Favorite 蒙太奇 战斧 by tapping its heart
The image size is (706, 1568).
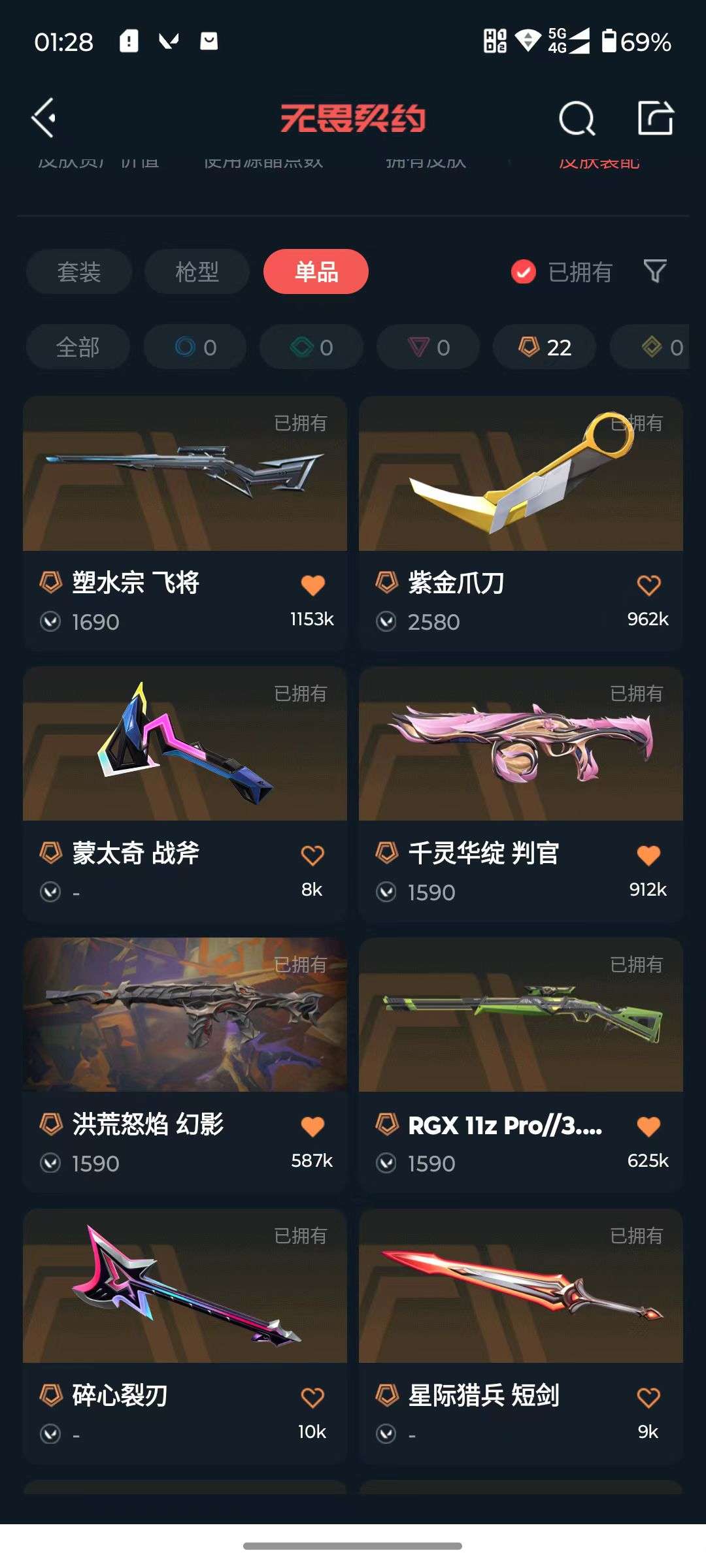tap(312, 854)
